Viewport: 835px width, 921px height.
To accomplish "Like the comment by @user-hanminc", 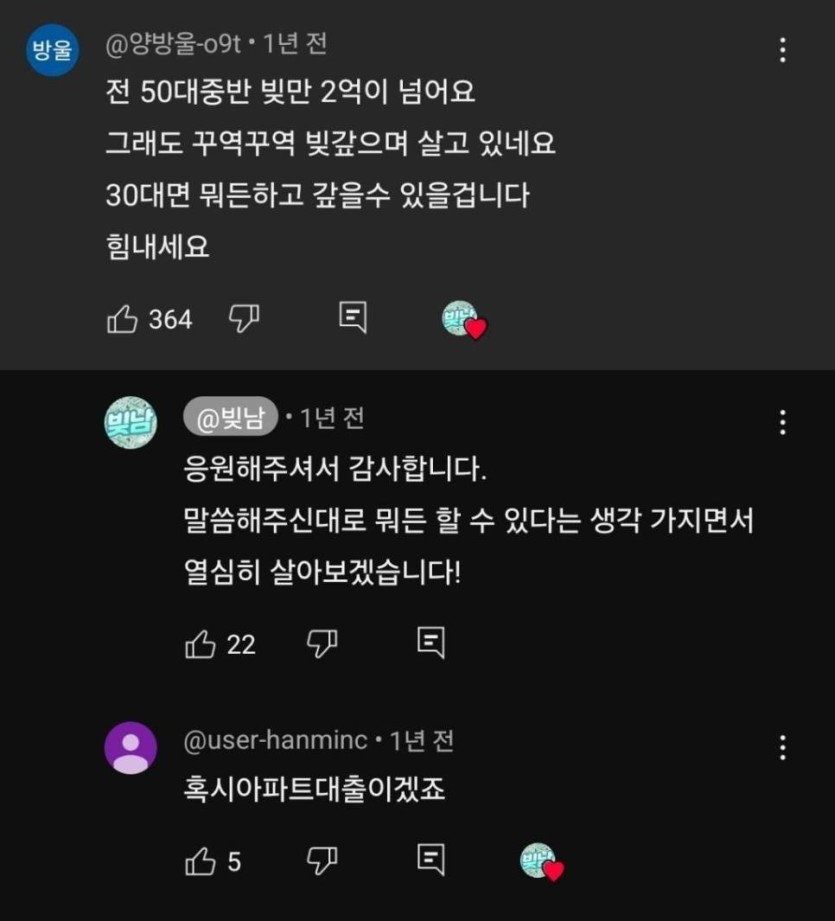I will click(201, 860).
